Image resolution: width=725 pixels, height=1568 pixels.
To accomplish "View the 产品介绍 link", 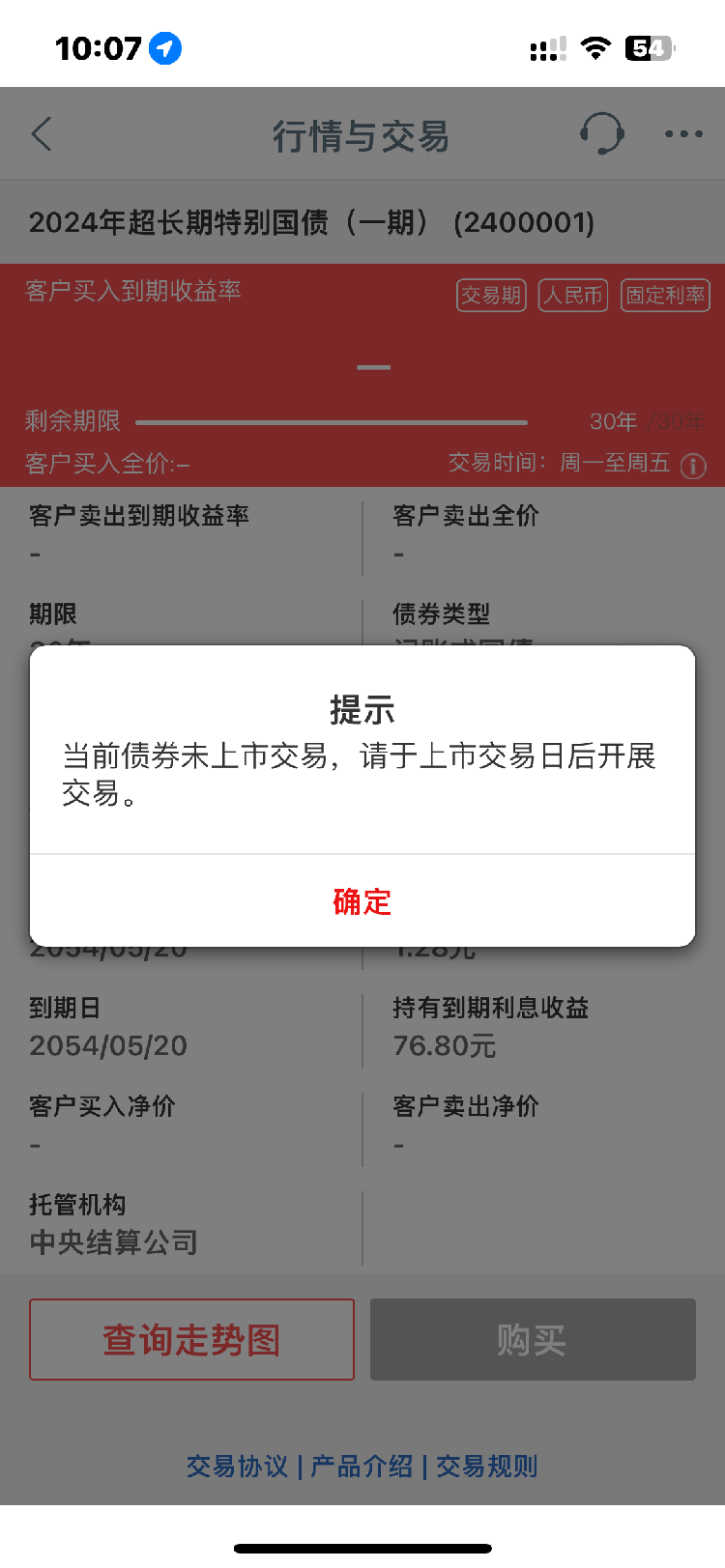I will [x=362, y=1467].
